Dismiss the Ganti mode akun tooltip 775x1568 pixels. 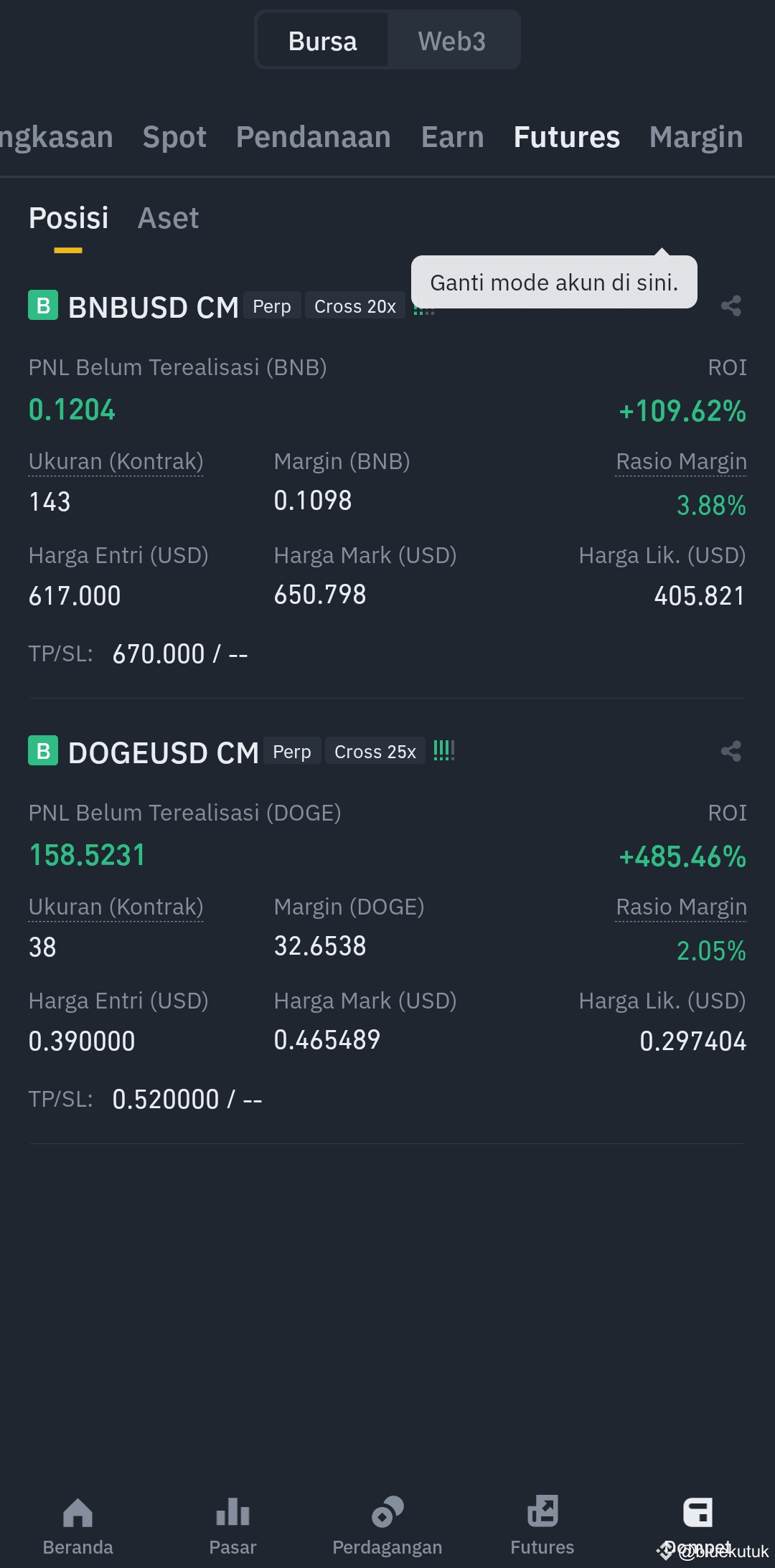coord(554,283)
